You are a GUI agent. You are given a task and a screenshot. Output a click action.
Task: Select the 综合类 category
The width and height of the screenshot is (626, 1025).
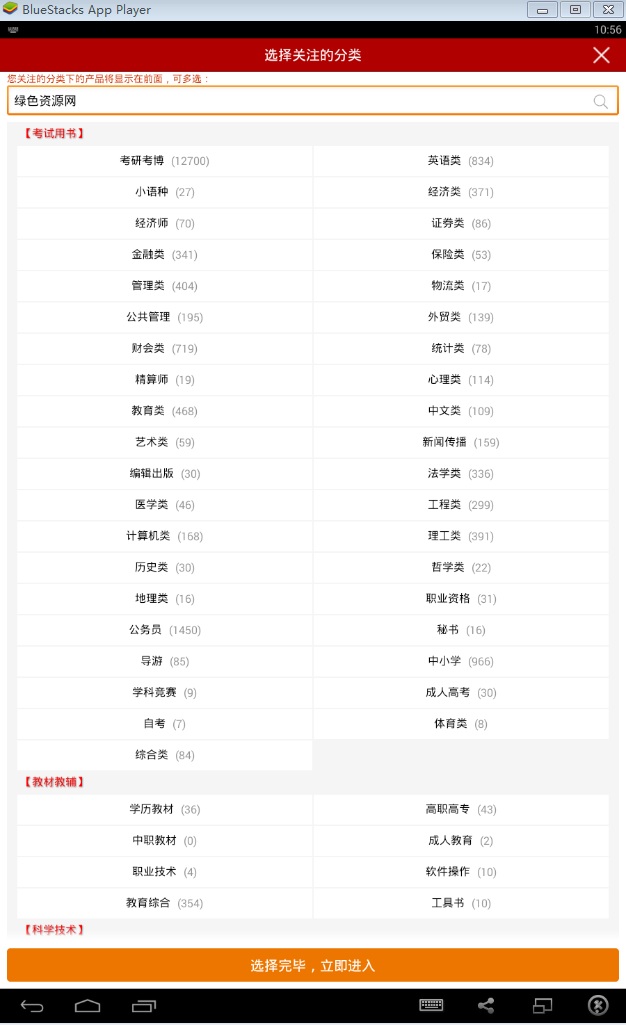click(164, 755)
